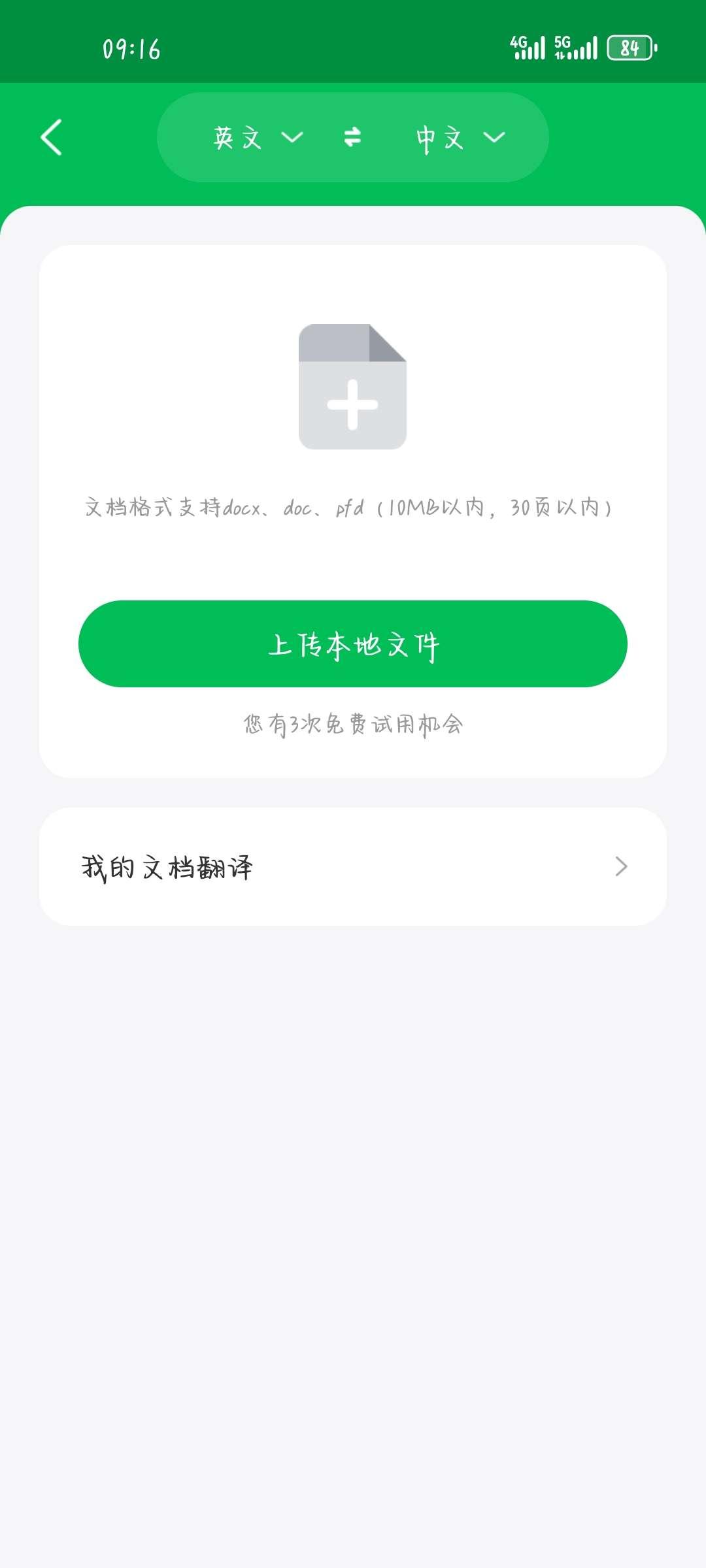706x1568 pixels.
Task: Open 我的文档翻译 row
Action: 352,866
